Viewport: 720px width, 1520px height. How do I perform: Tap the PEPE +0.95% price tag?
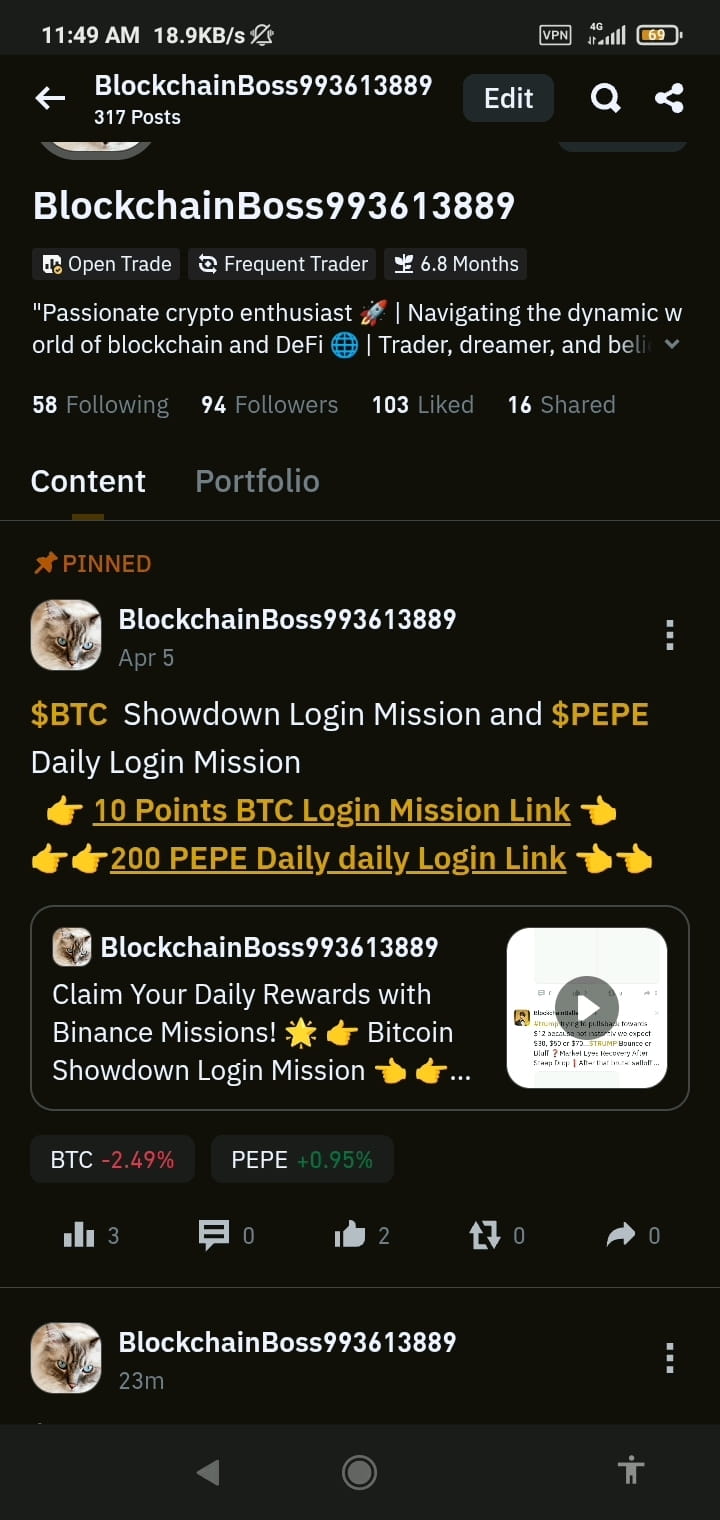[302, 1159]
